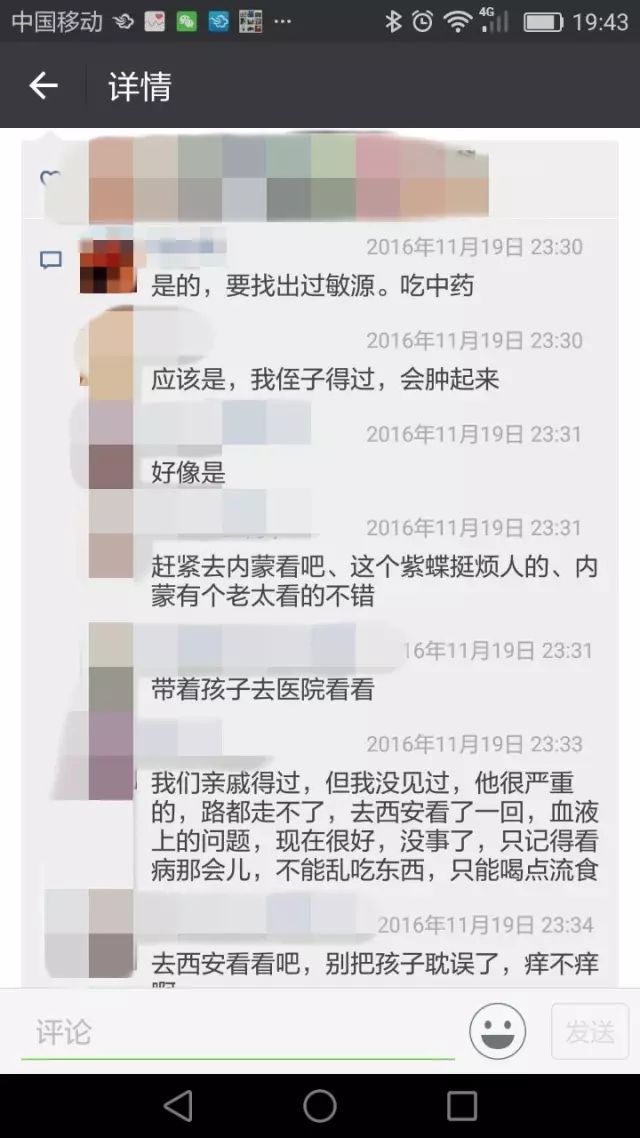Reply to comment 带着孩子去医院看看

262,690
